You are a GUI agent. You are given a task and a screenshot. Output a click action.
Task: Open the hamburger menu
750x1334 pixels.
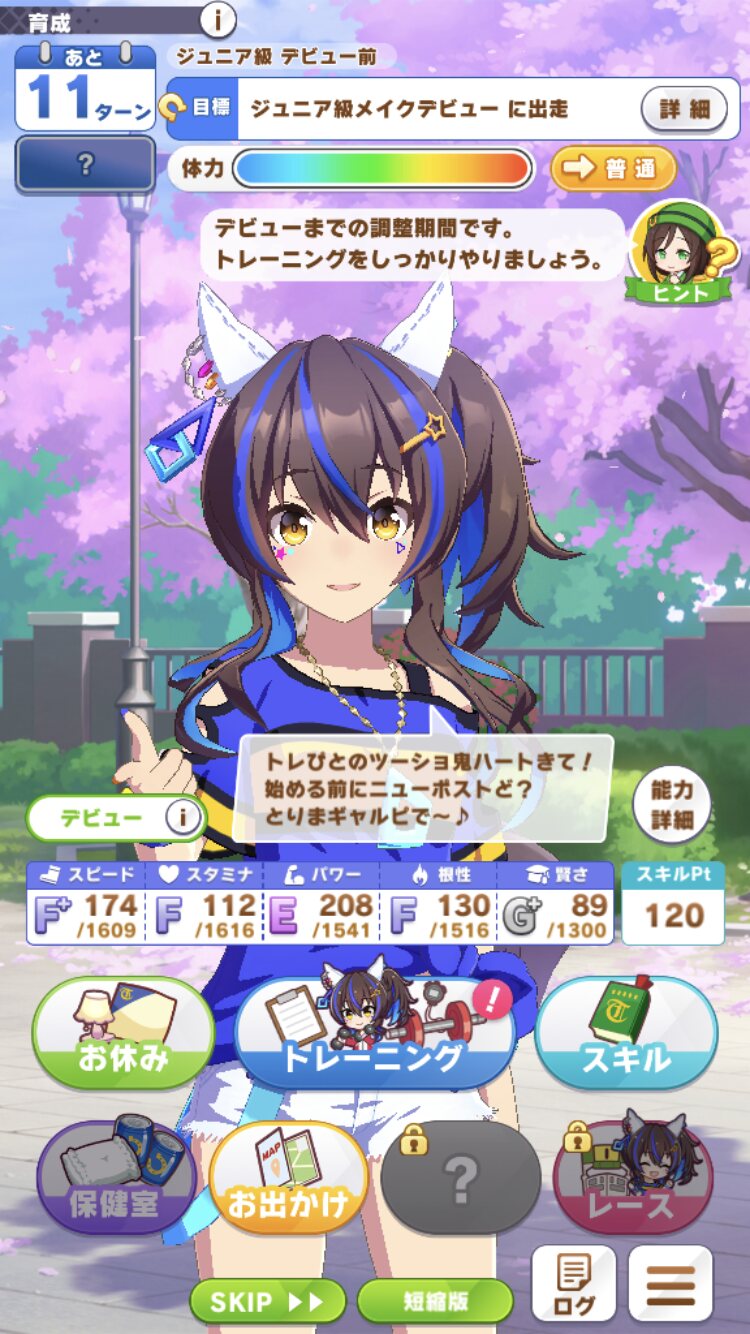coord(670,1285)
